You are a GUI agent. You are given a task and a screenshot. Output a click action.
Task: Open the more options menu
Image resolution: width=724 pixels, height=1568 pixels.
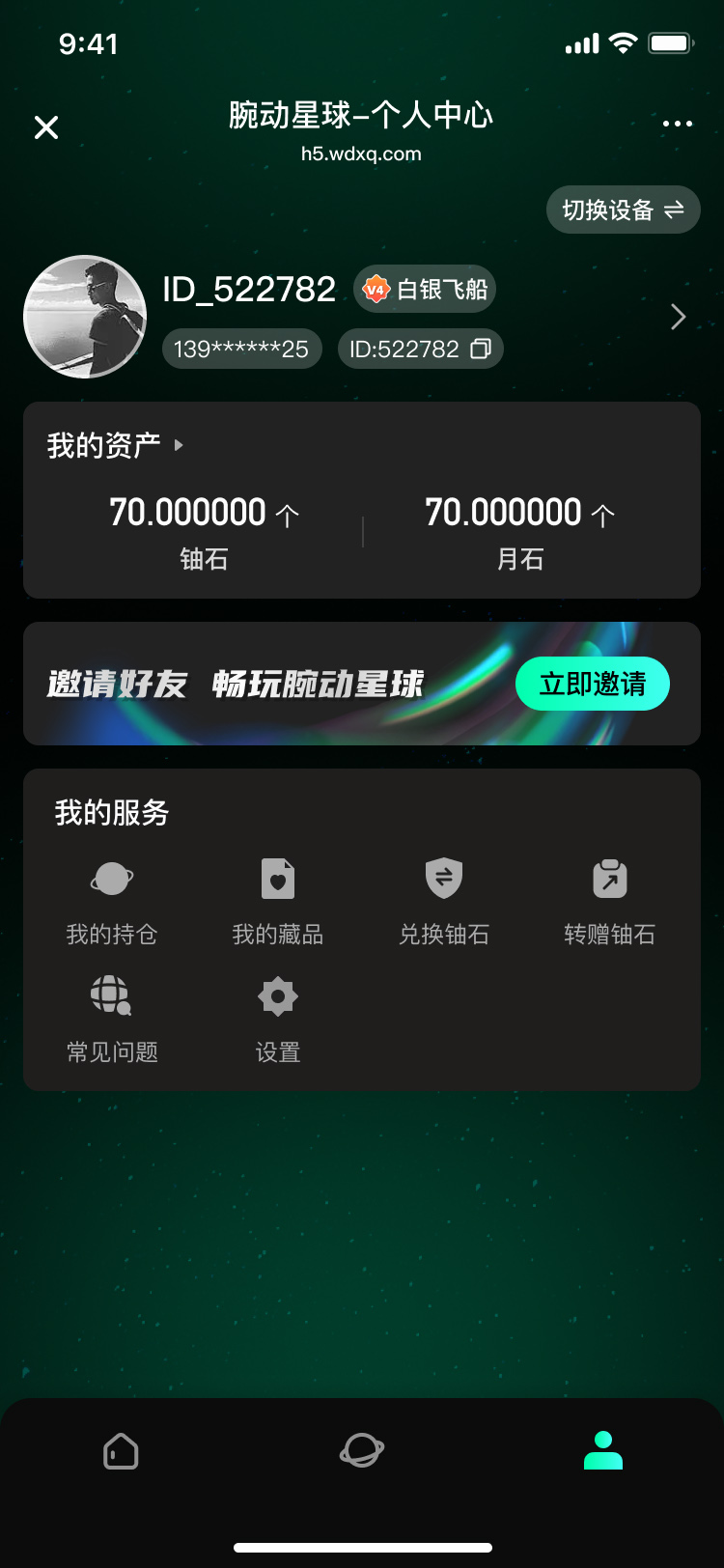678,124
